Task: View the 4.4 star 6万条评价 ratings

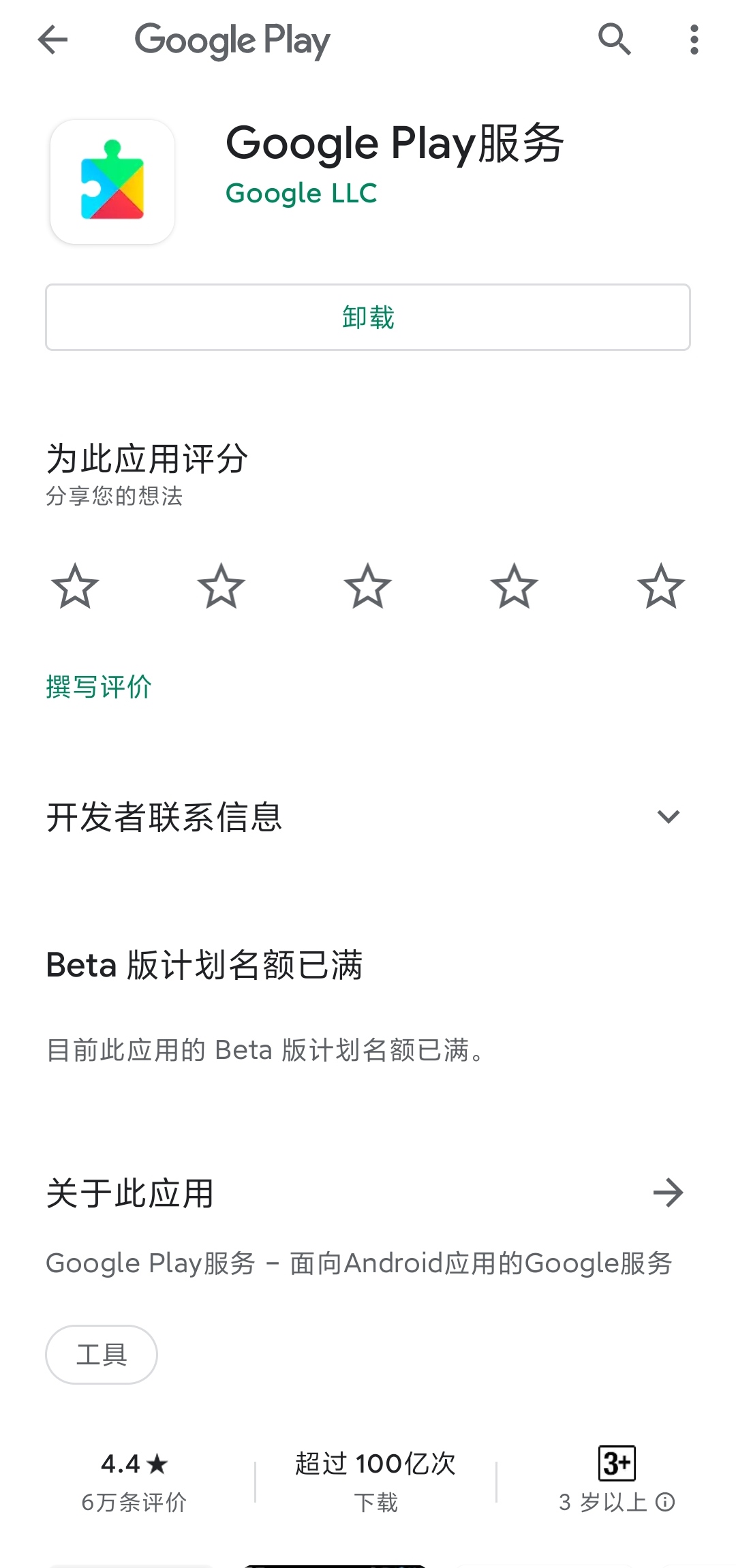Action: (134, 1481)
